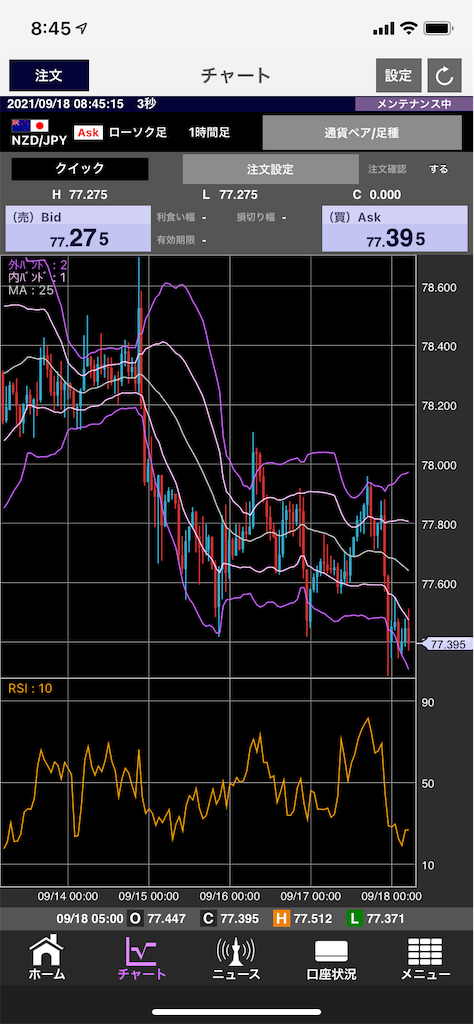Open 通貨ペア/足種 selector
This screenshot has width=474, height=1024.
coord(362,133)
